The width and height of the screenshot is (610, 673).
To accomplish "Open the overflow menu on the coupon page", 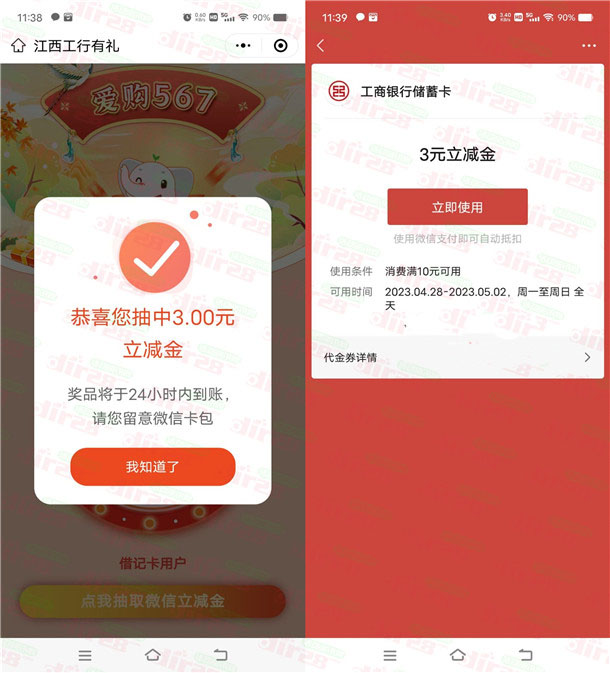I will click(x=588, y=46).
